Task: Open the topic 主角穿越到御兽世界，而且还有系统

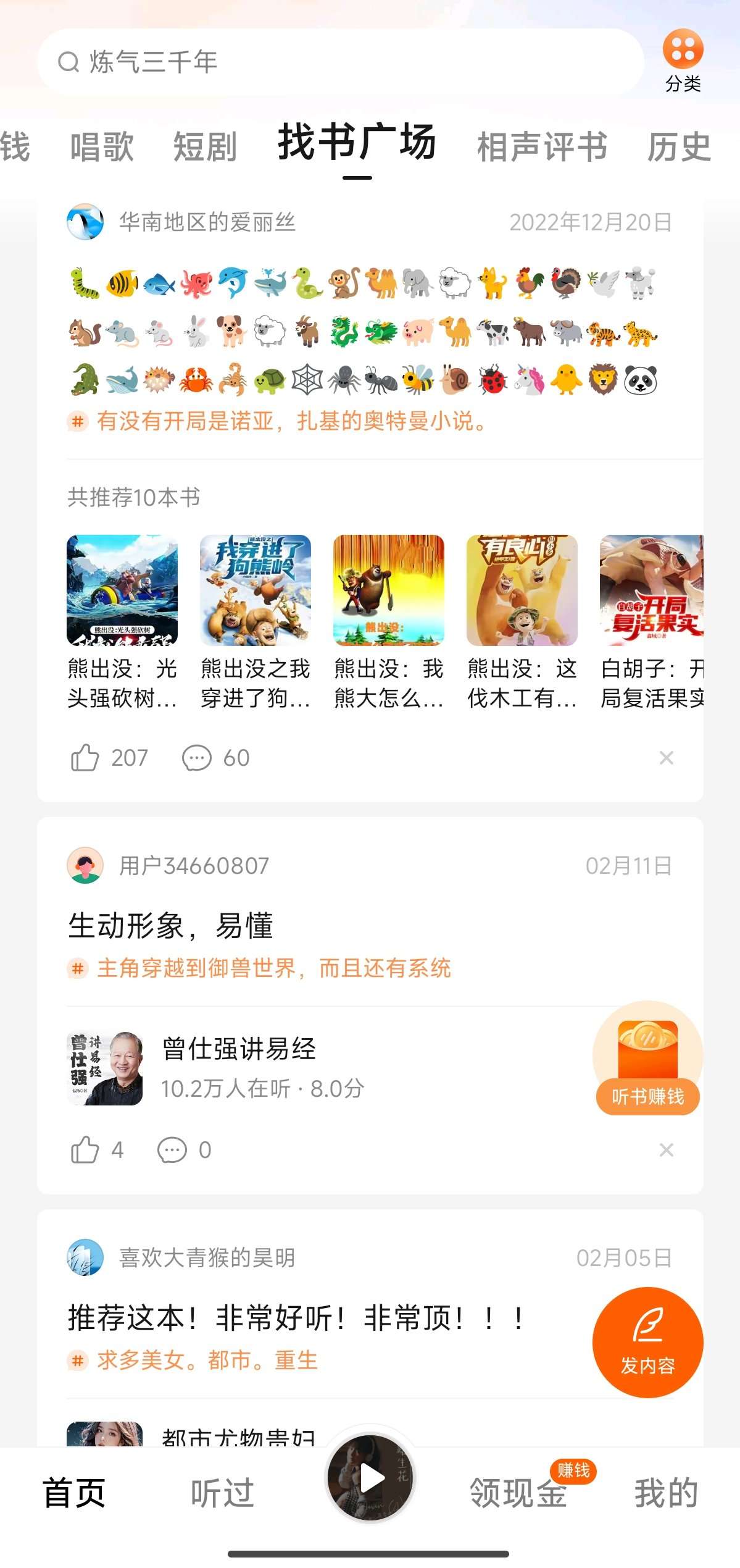Action: 273,968
